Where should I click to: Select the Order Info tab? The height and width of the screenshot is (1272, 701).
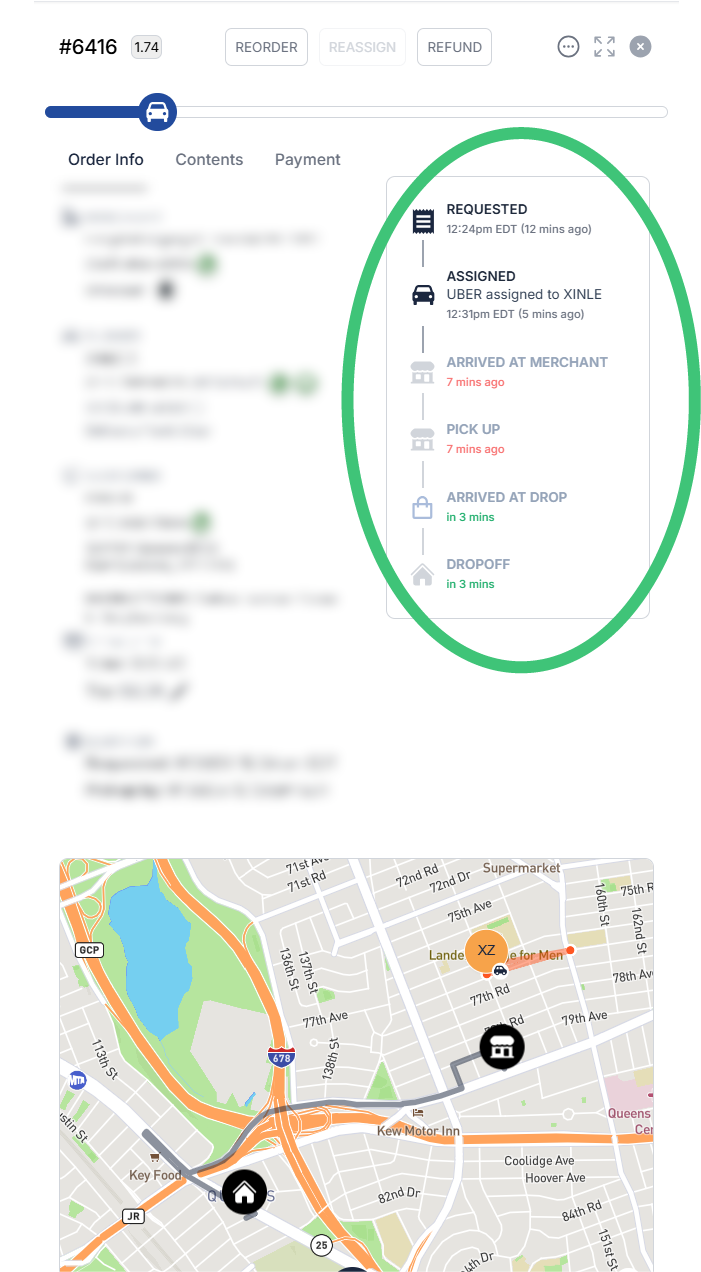click(106, 159)
